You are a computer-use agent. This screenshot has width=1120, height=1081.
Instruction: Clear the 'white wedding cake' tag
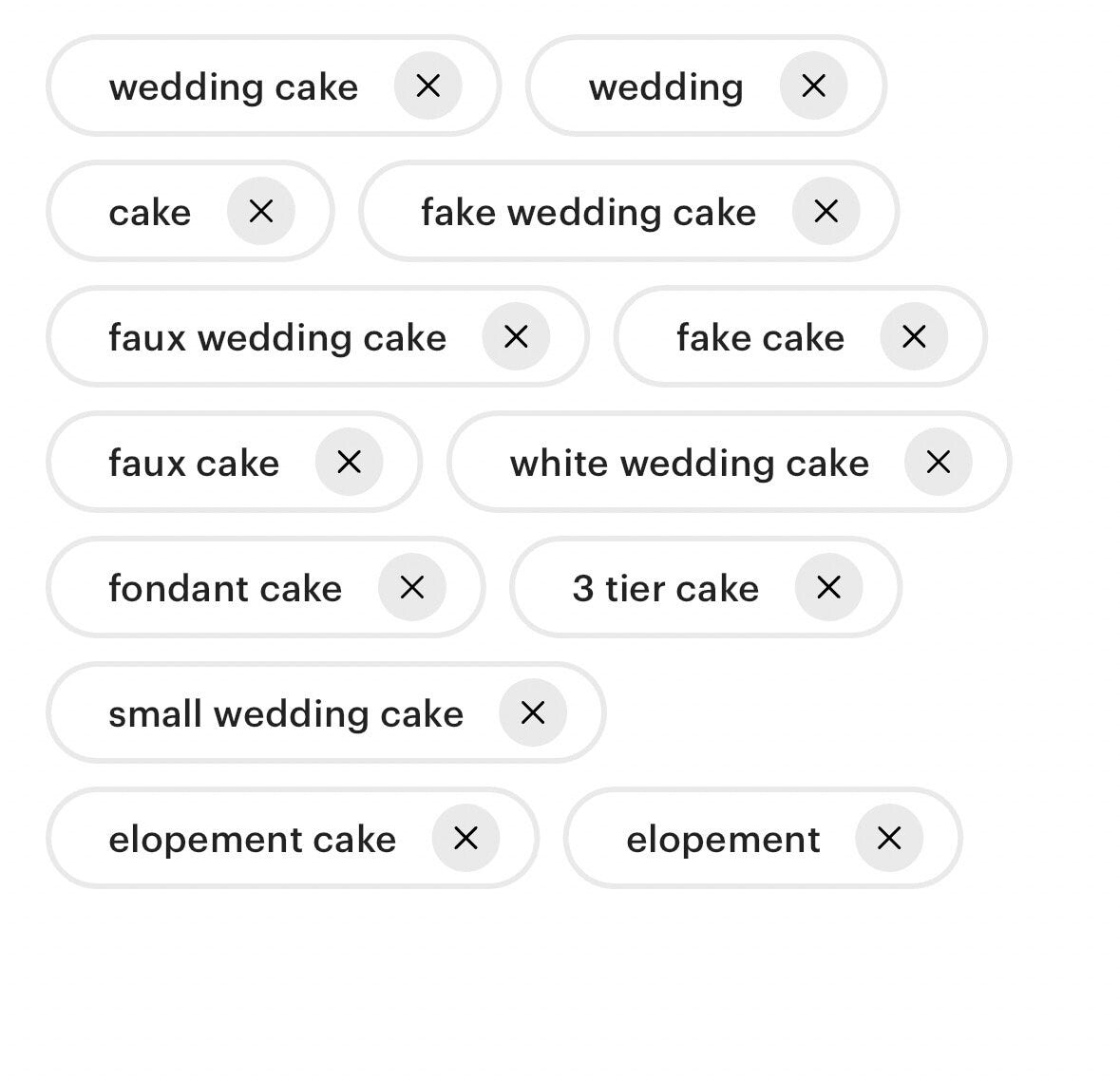939,463
